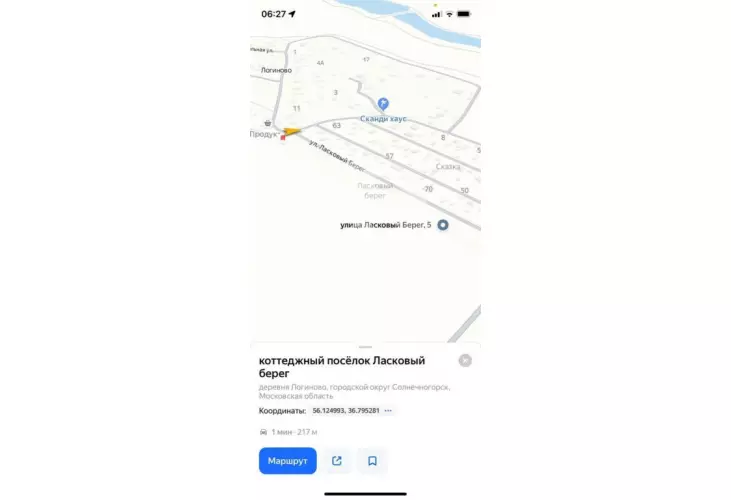Select улица Ласковый Берег, 5 marker
This screenshot has width=731, height=500.
coord(444,225)
